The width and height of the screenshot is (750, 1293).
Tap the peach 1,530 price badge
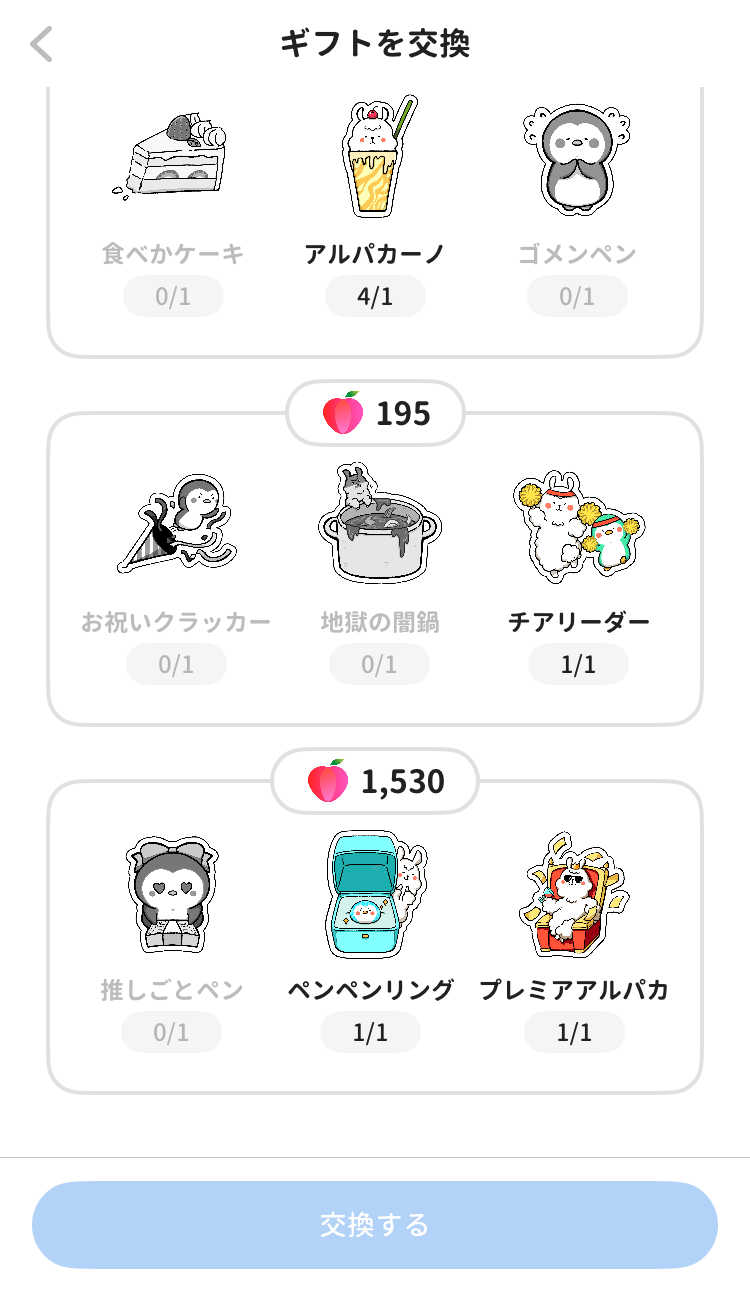pyautogui.click(x=375, y=781)
